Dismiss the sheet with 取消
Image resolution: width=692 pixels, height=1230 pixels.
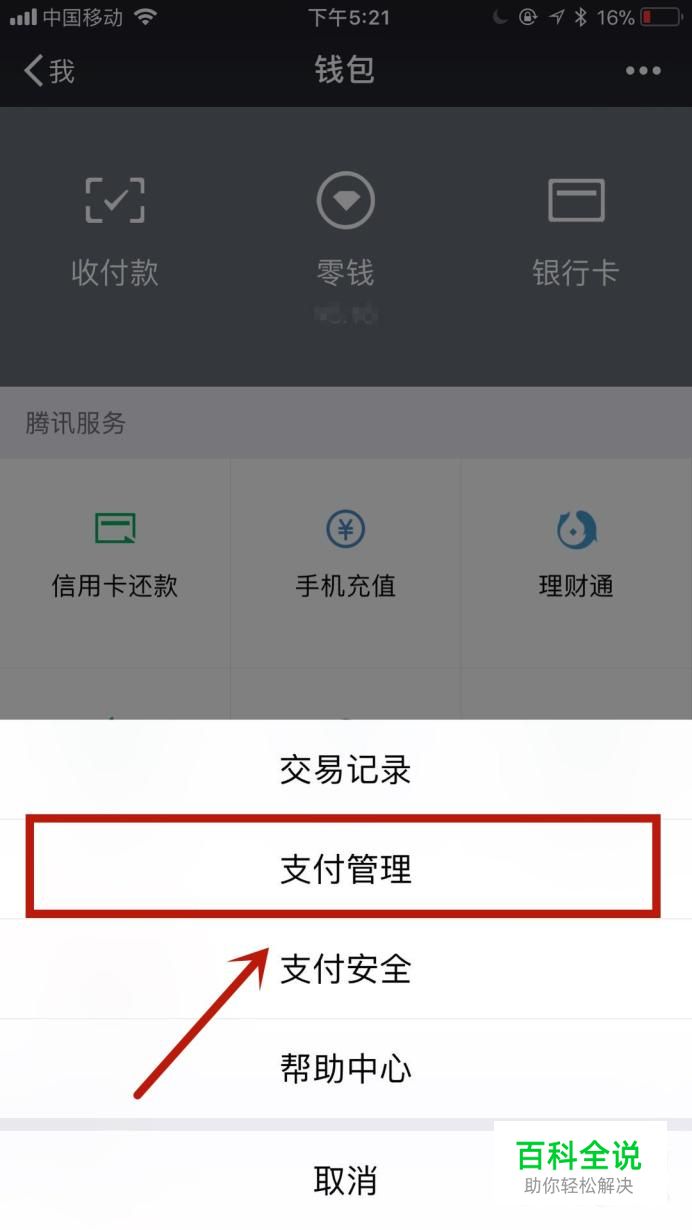coord(346,1180)
